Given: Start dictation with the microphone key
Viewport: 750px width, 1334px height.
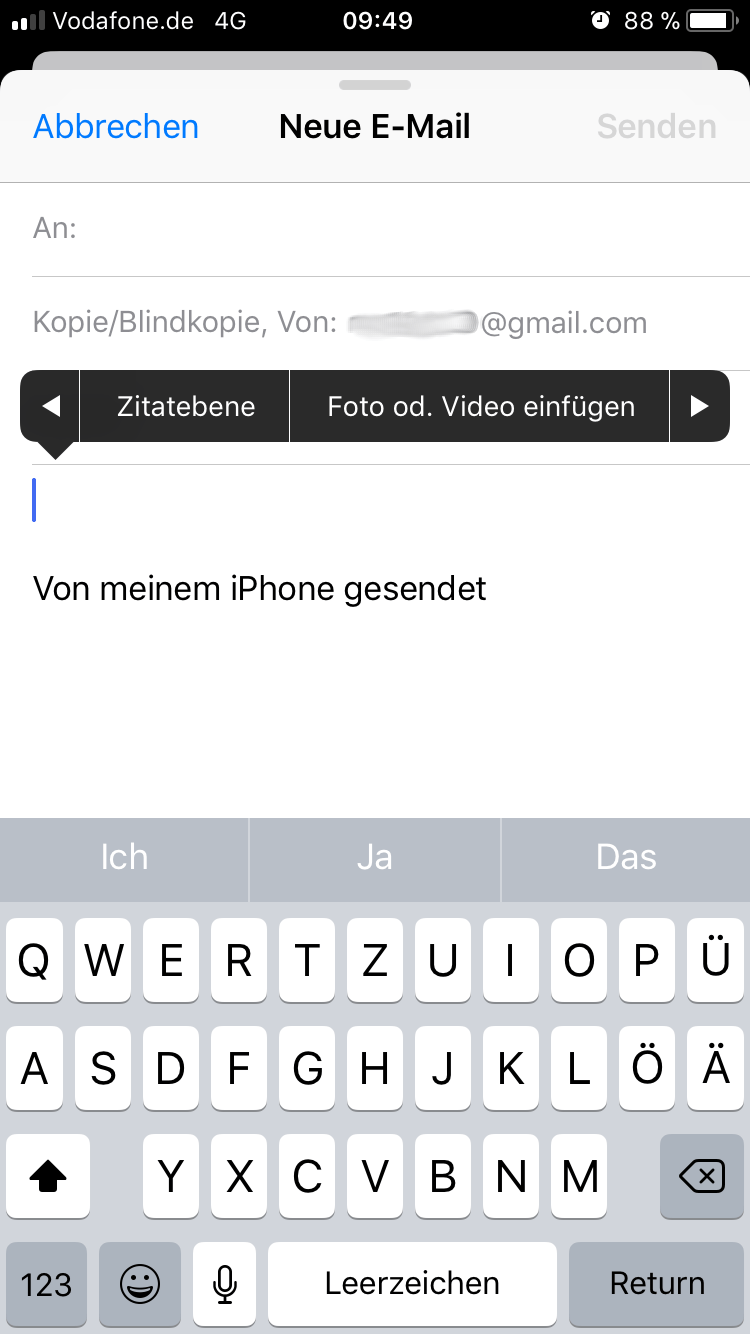Looking at the screenshot, I should click(x=225, y=1284).
